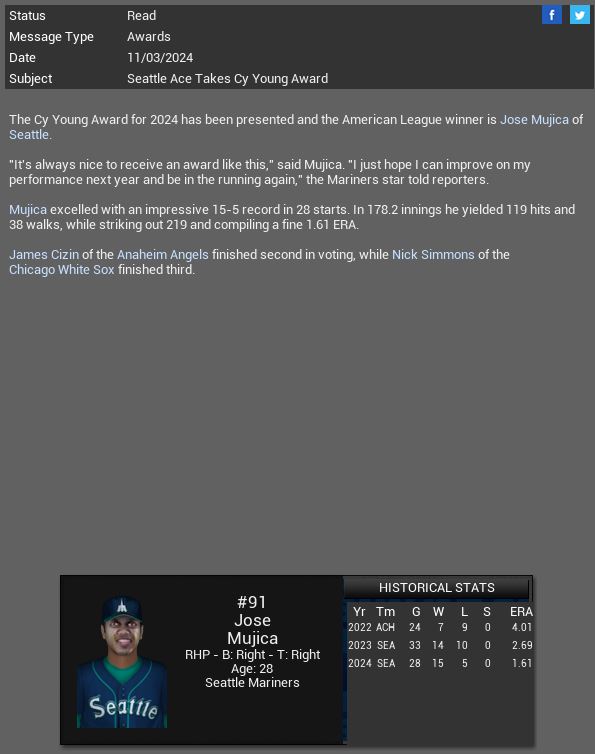This screenshot has height=754, width=595.
Task: Open the Anaheim Angels team link
Action: (163, 254)
